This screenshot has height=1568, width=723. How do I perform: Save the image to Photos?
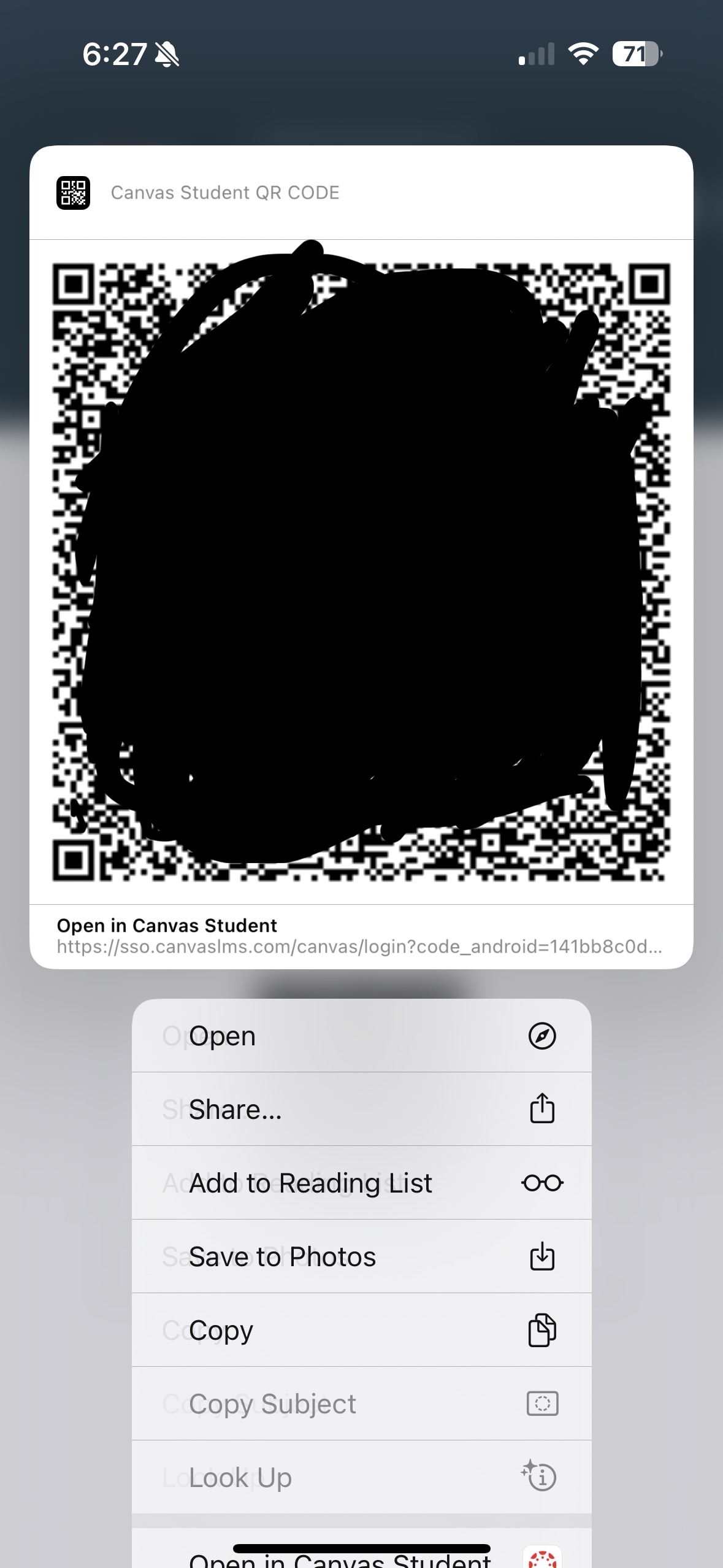pyautogui.click(x=361, y=1256)
